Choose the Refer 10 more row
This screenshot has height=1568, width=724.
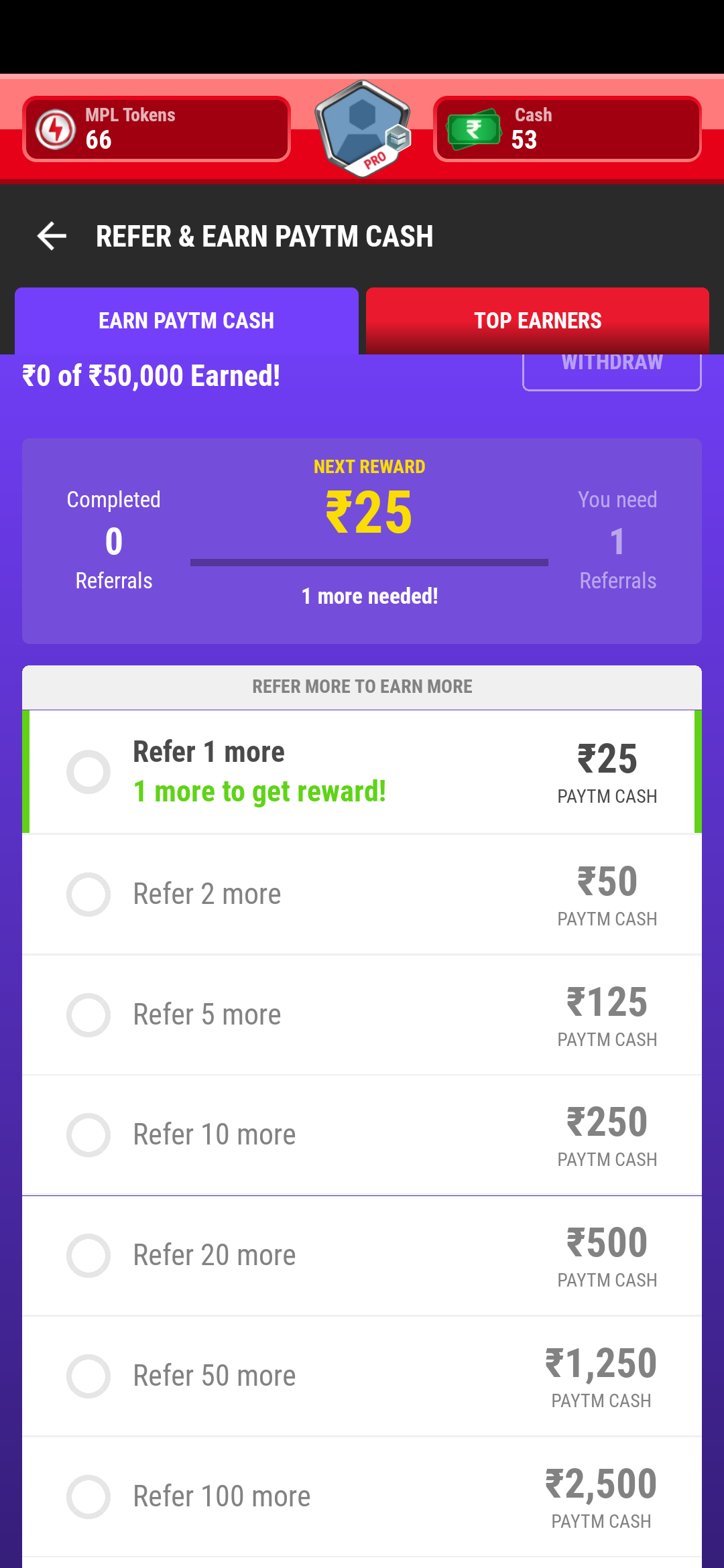click(x=362, y=1135)
